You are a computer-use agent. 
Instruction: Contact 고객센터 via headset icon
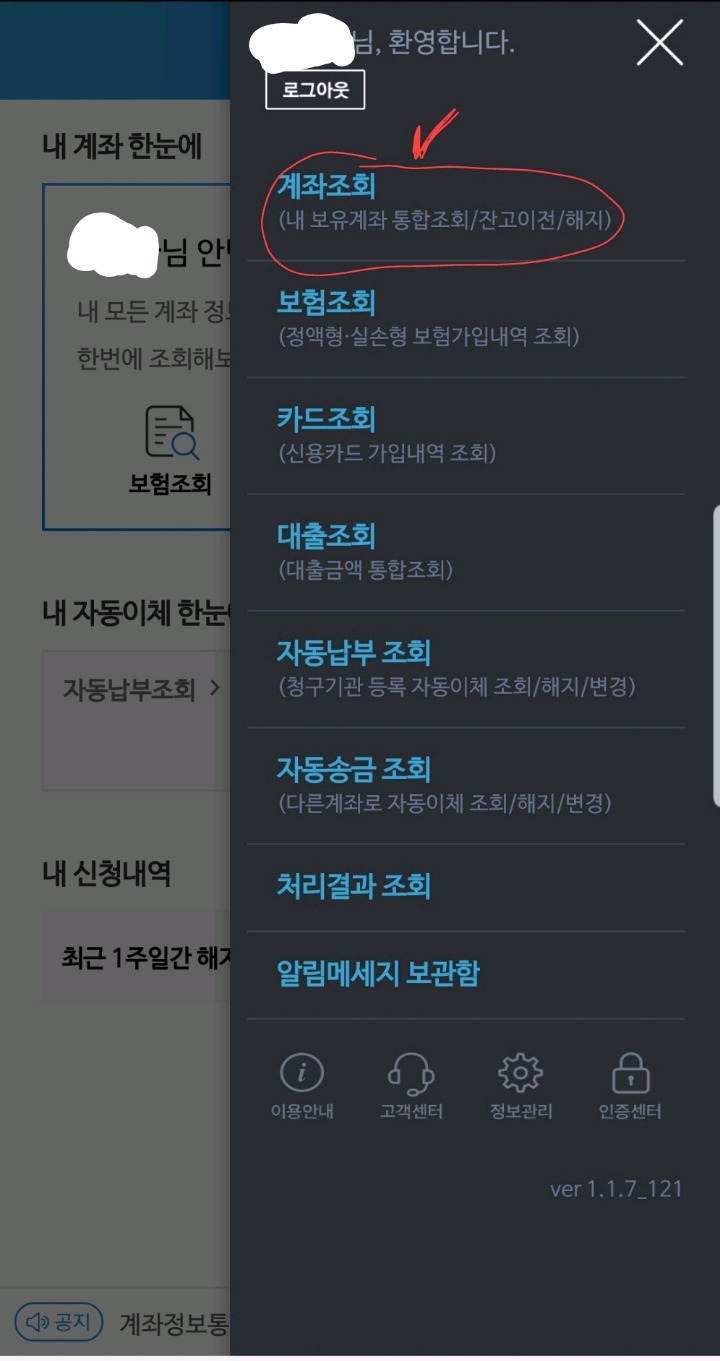(x=411, y=1086)
